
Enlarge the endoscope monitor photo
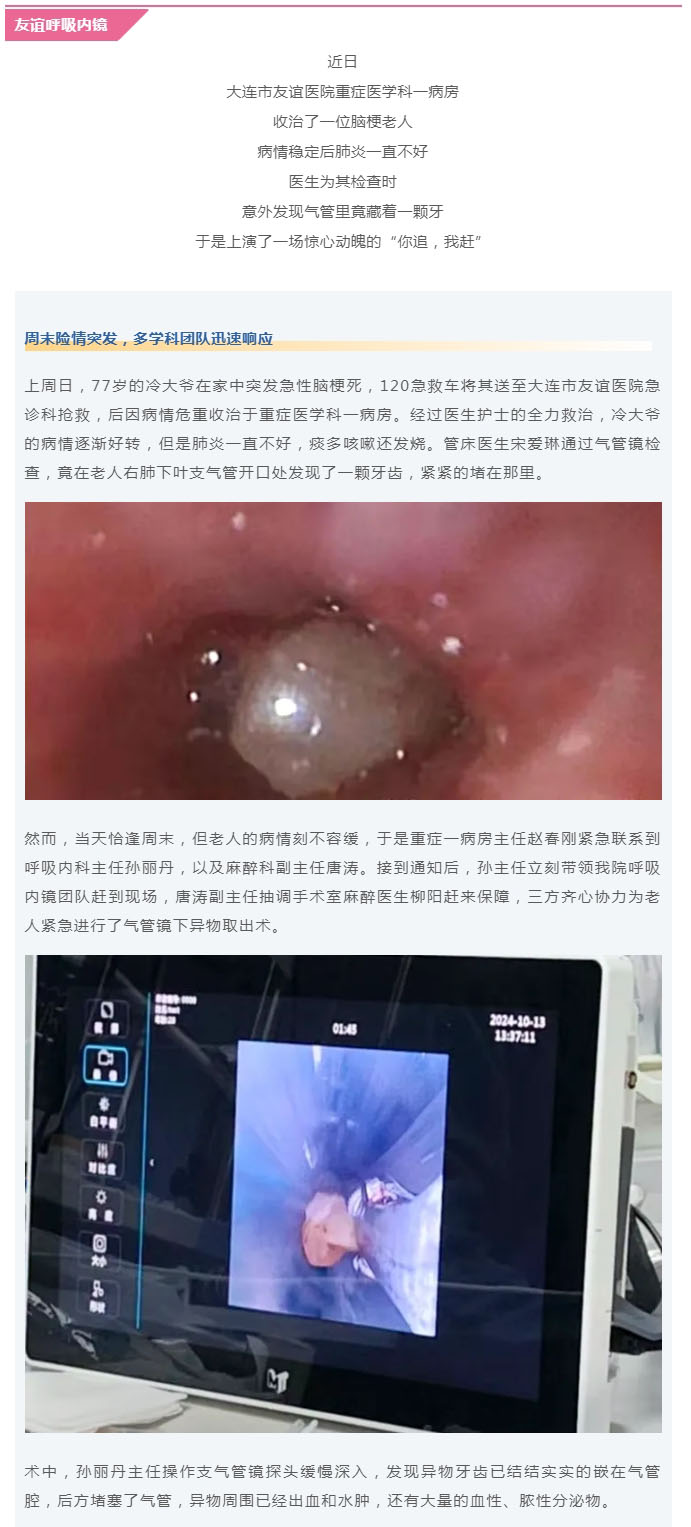343,1192
